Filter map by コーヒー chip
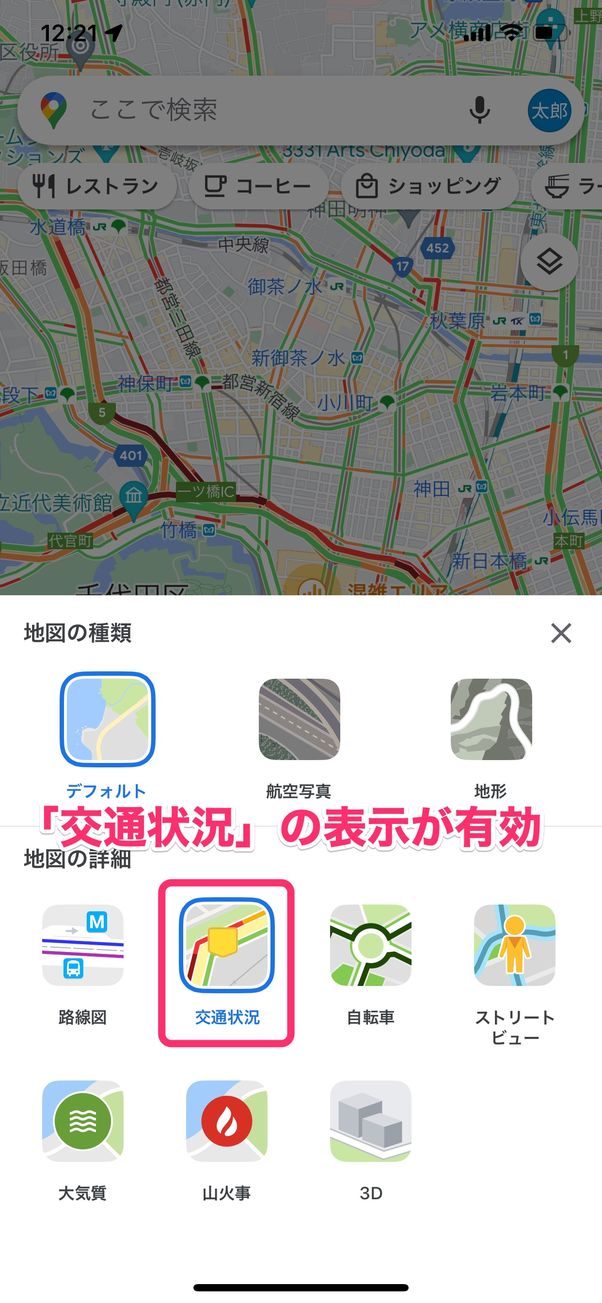 pos(257,186)
